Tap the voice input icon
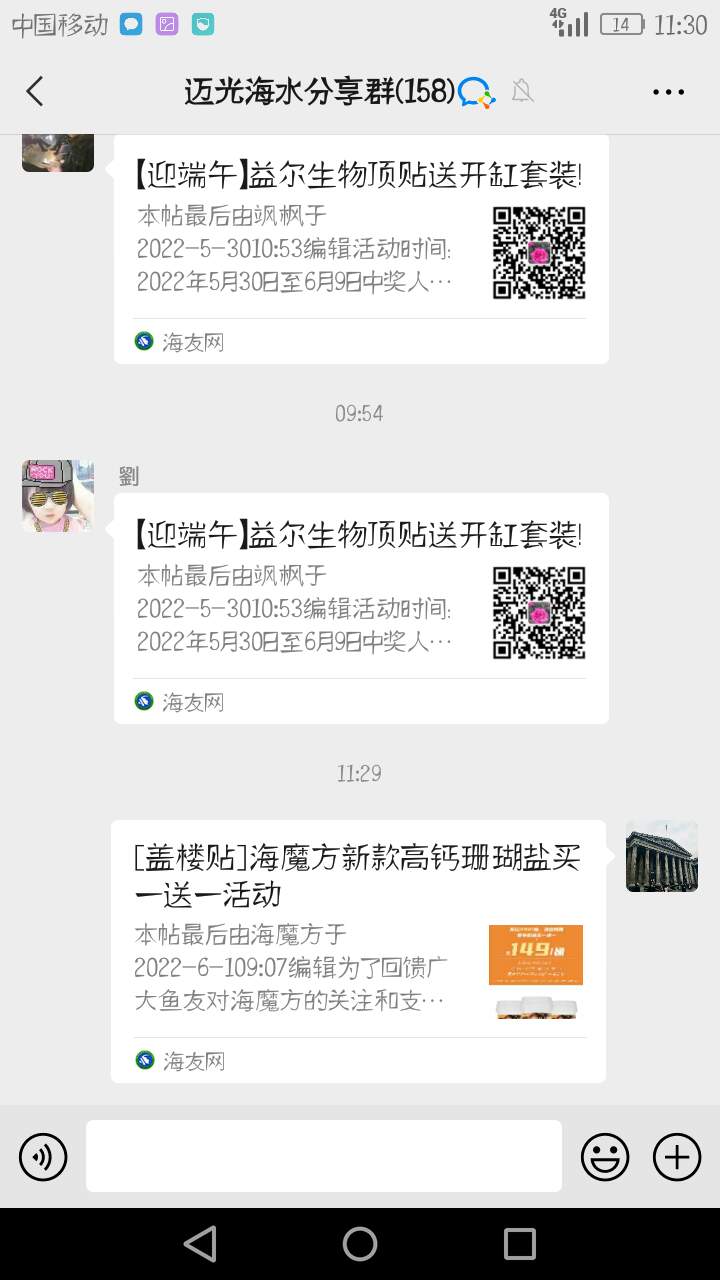Image resolution: width=720 pixels, height=1280 pixels. 43,1157
